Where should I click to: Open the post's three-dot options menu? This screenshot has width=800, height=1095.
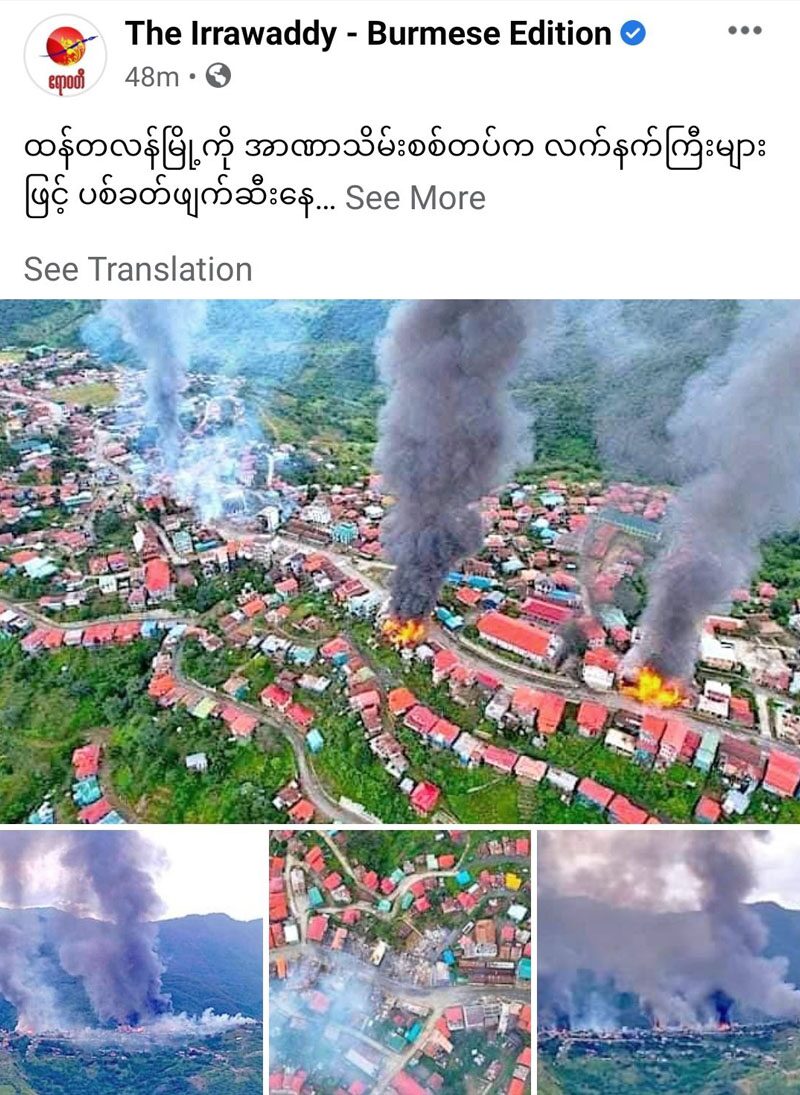coord(744,31)
